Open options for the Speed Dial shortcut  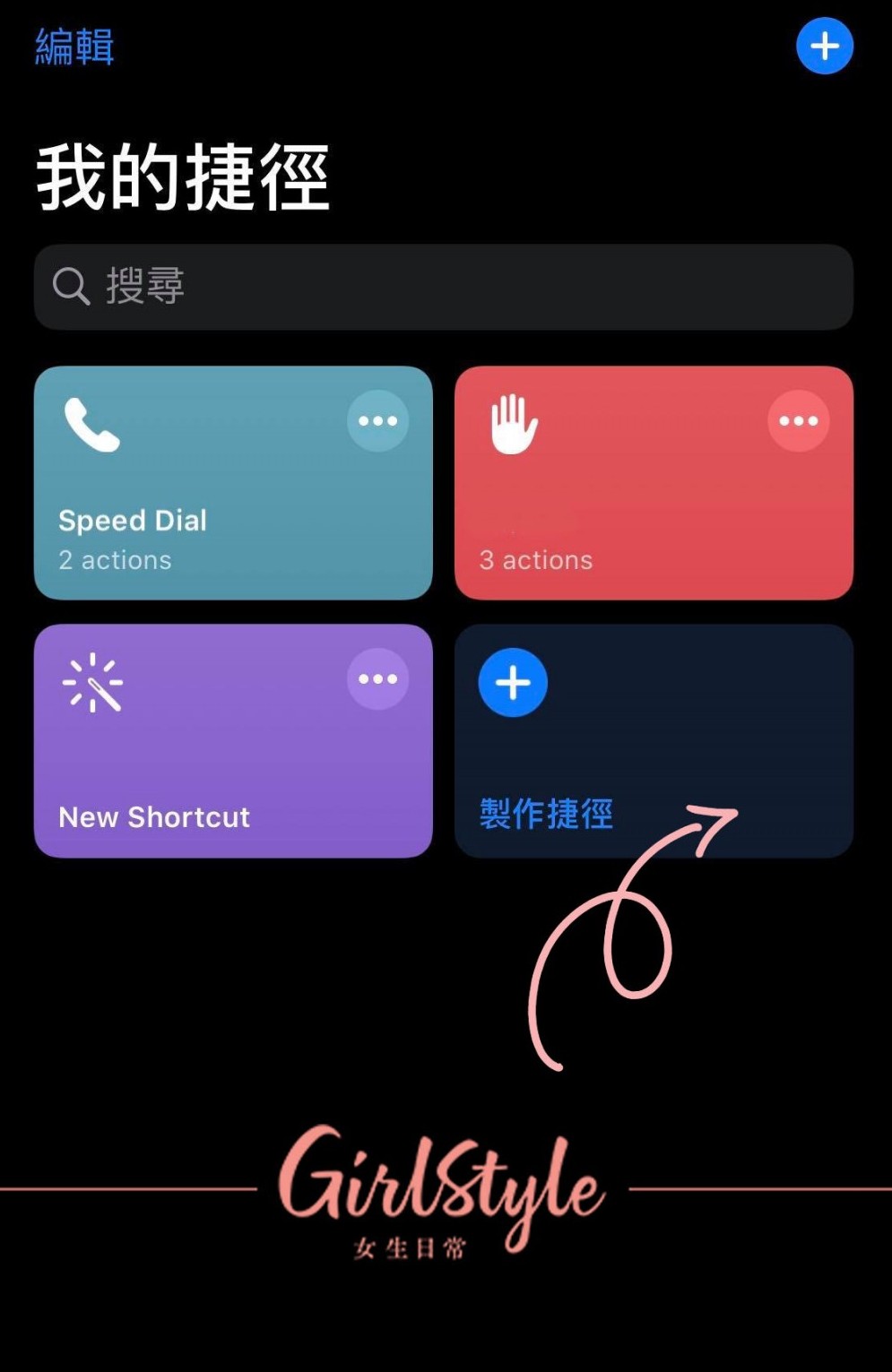point(377,420)
